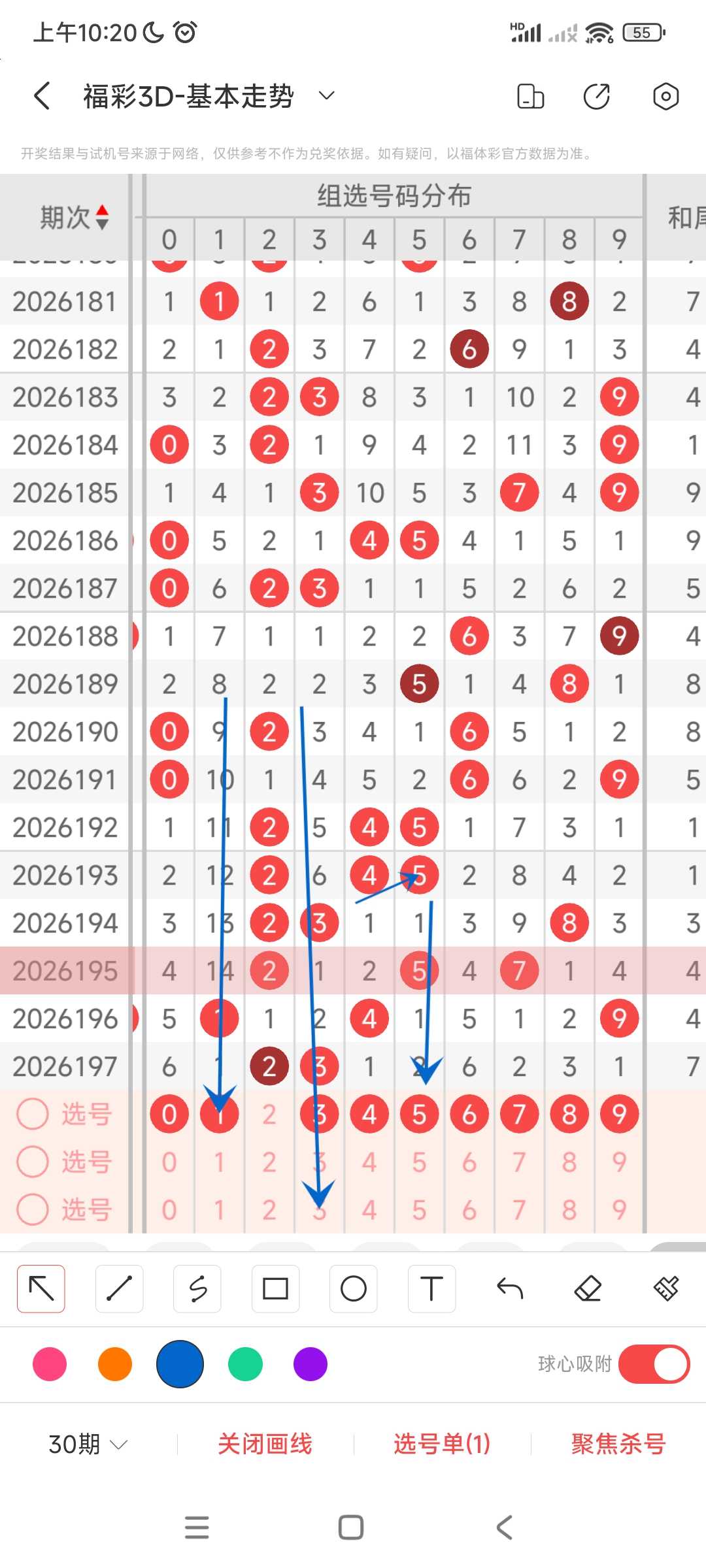Activate the eraser tool

tap(588, 1289)
